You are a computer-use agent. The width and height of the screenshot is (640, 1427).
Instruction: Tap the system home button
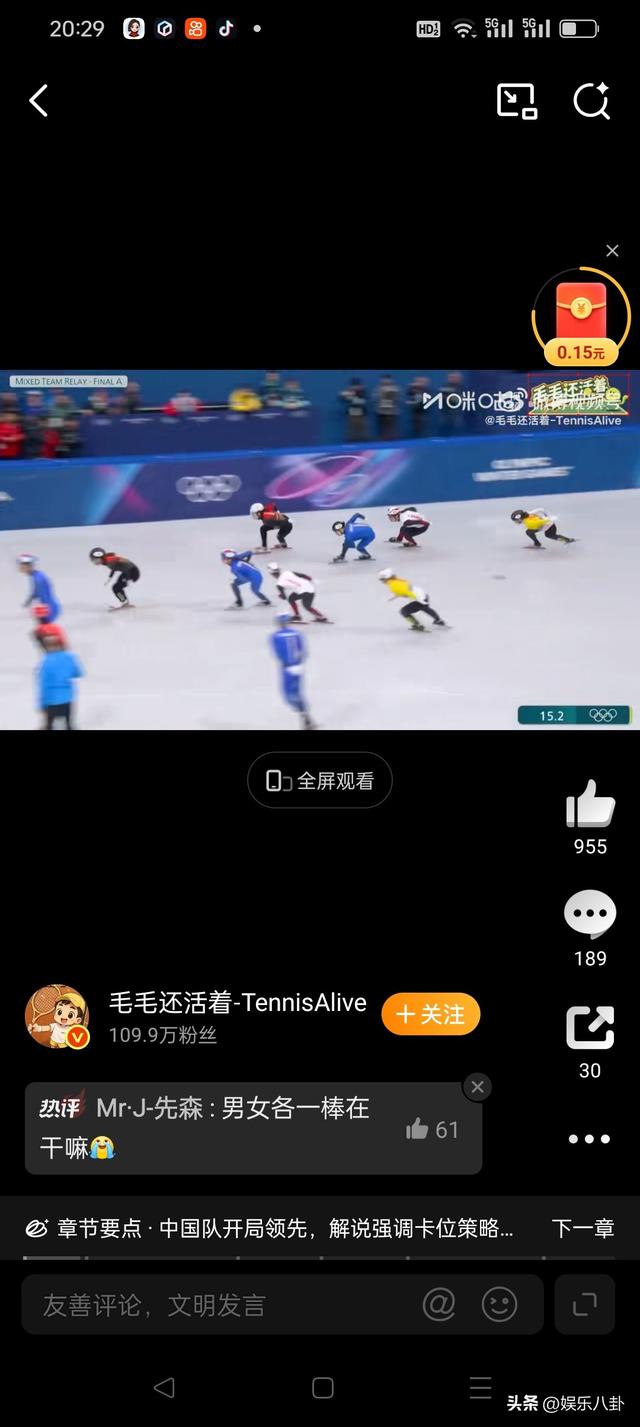pyautogui.click(x=322, y=1387)
